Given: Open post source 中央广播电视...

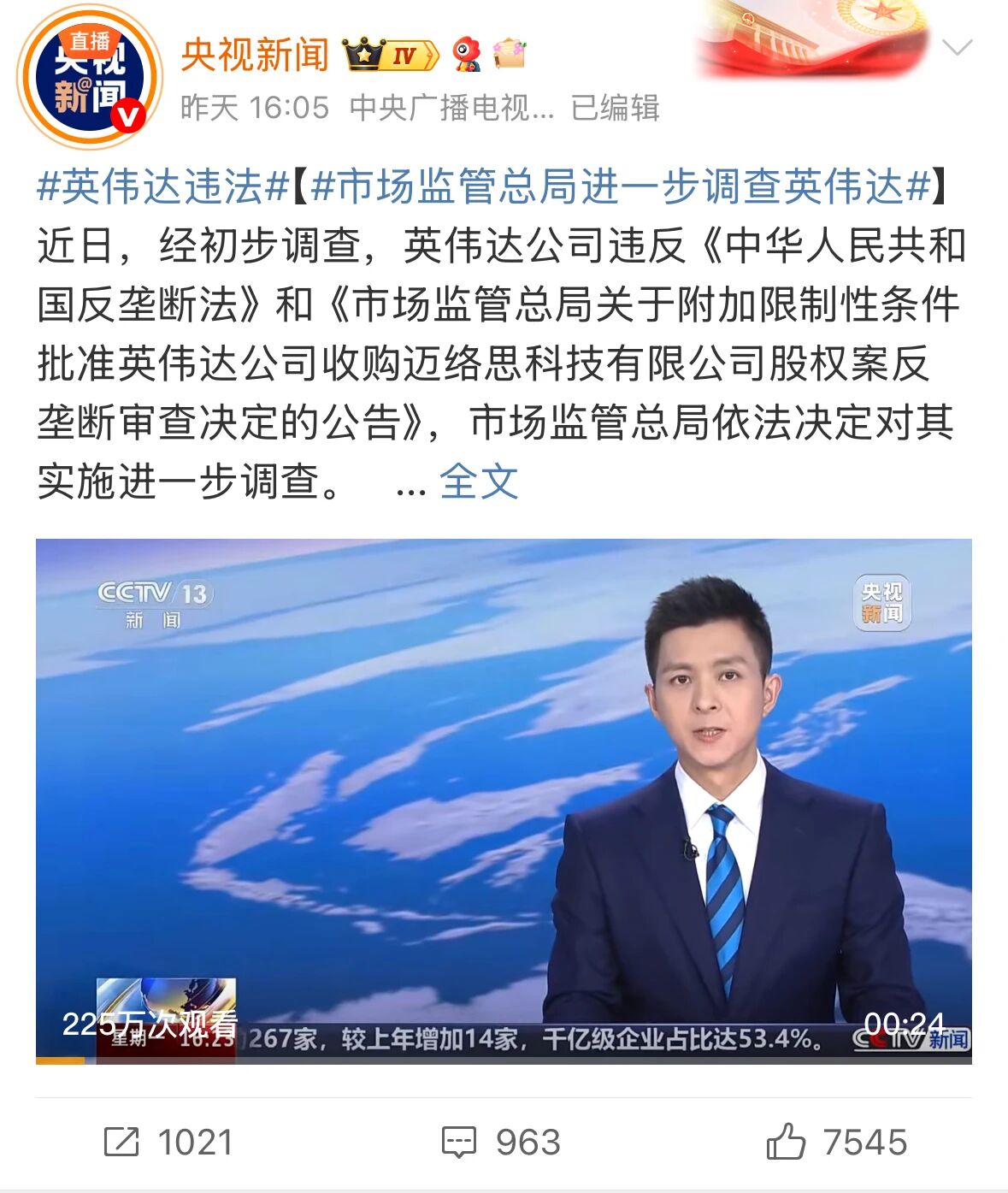Looking at the screenshot, I should coord(451,108).
